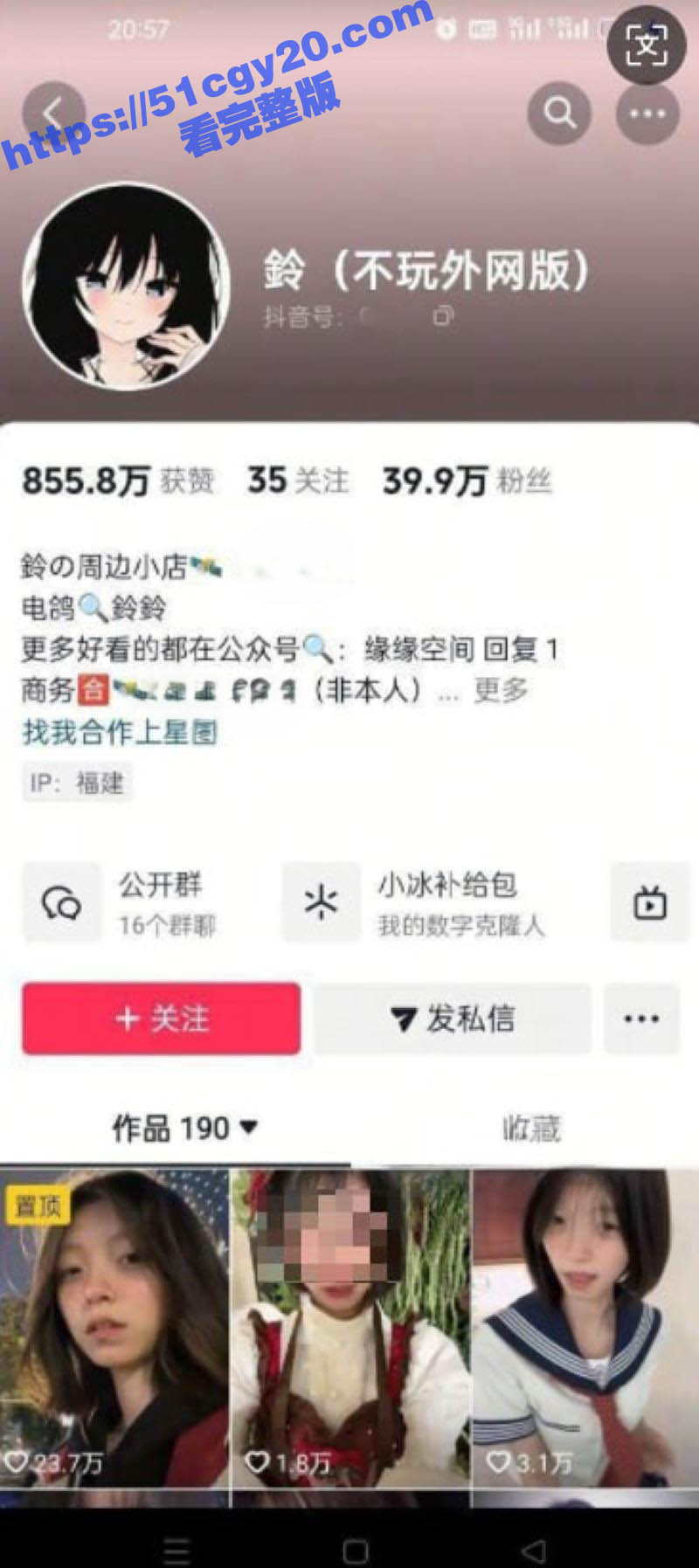Open the three-dot button beside 发私信
Viewport: 699px width, 1568px height.
pyautogui.click(x=641, y=1019)
